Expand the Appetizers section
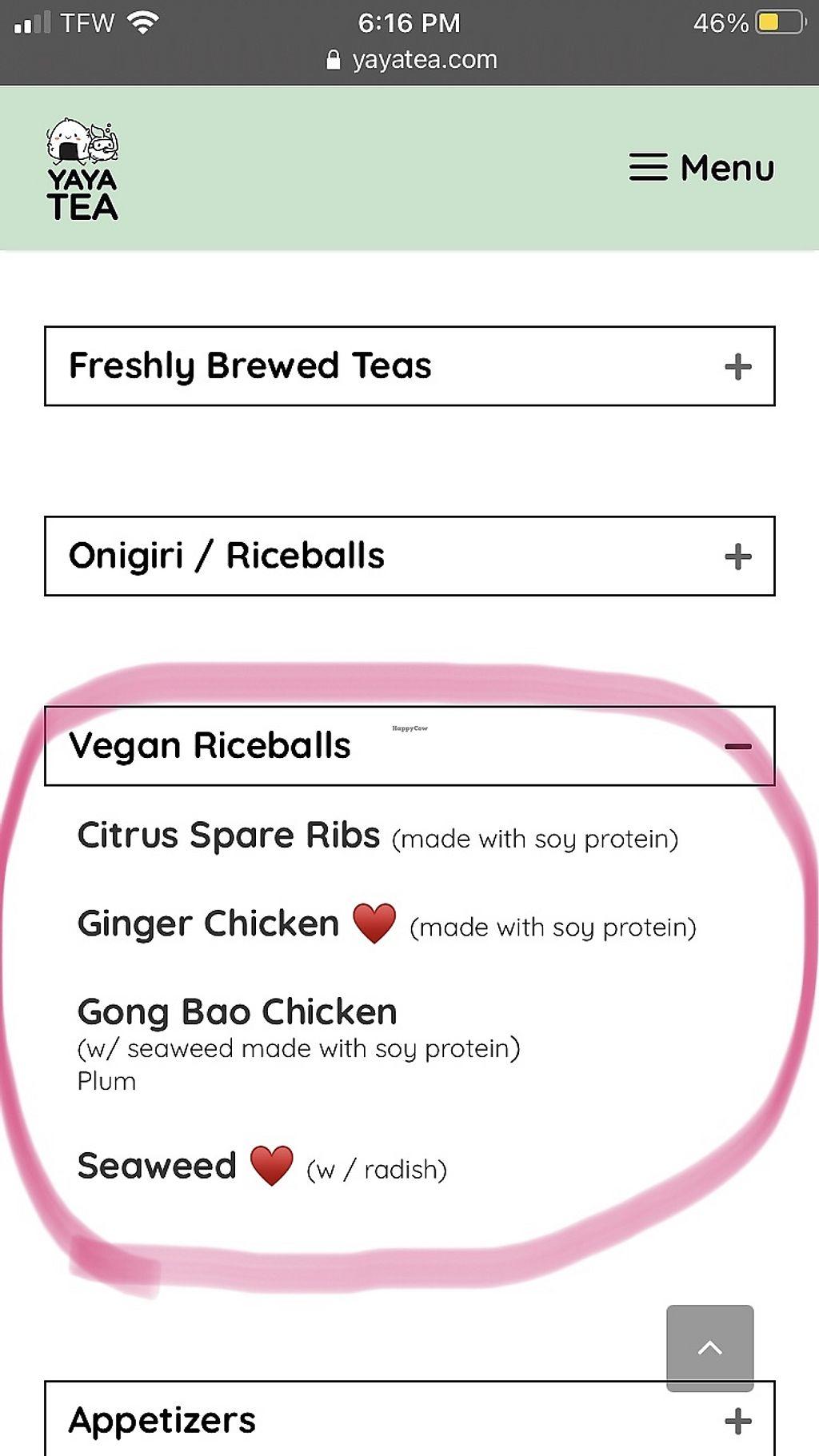The height and width of the screenshot is (1456, 819). (737, 1421)
